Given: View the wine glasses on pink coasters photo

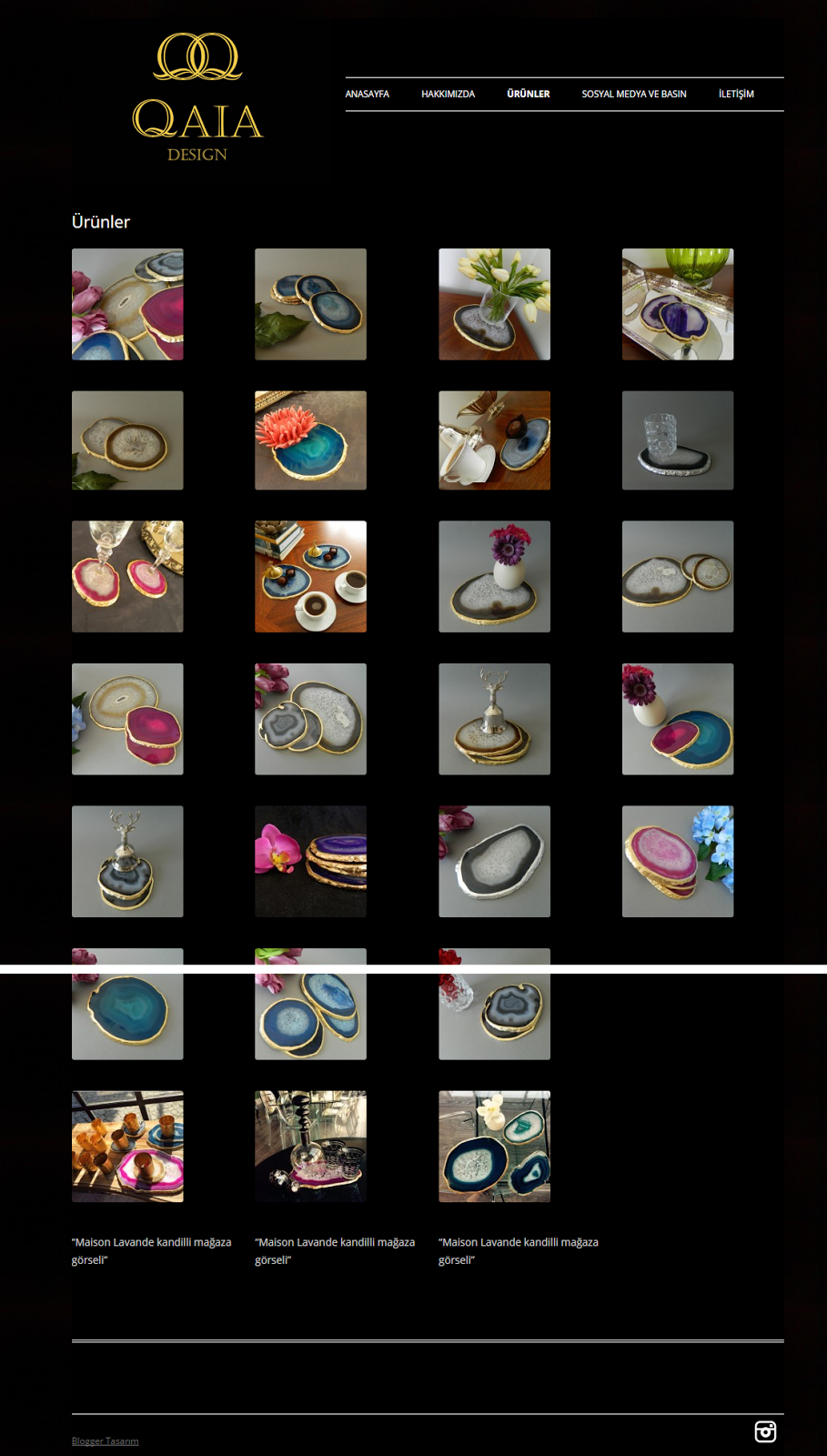Looking at the screenshot, I should [x=127, y=576].
